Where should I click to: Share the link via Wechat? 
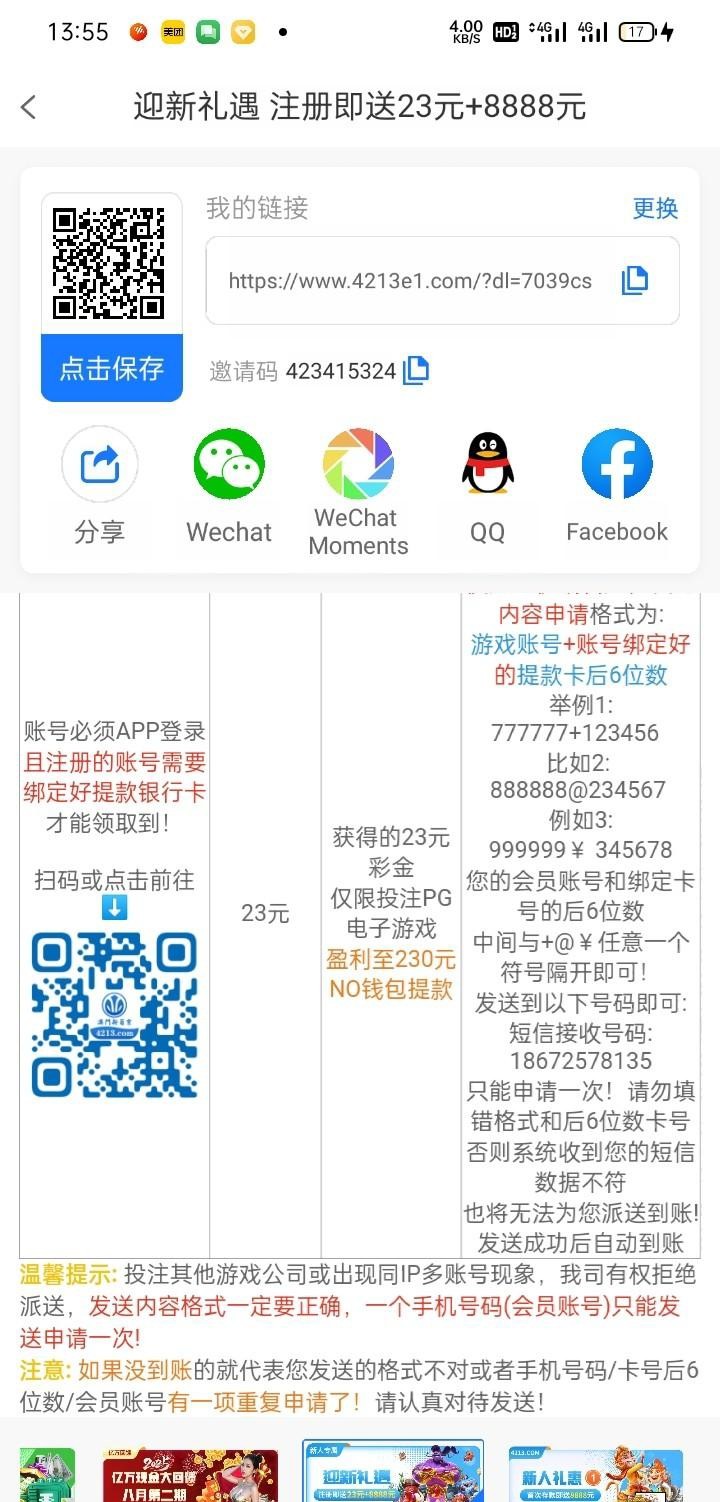229,466
